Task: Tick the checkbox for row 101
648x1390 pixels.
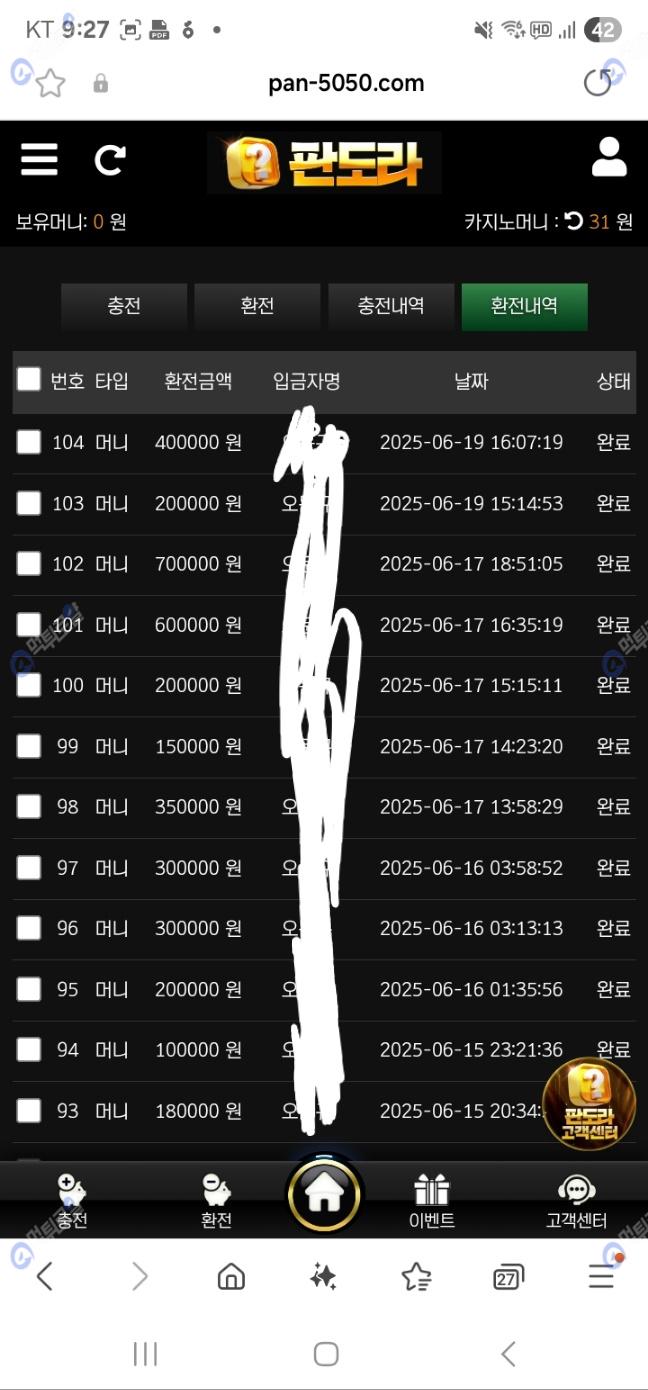Action: tap(29, 624)
